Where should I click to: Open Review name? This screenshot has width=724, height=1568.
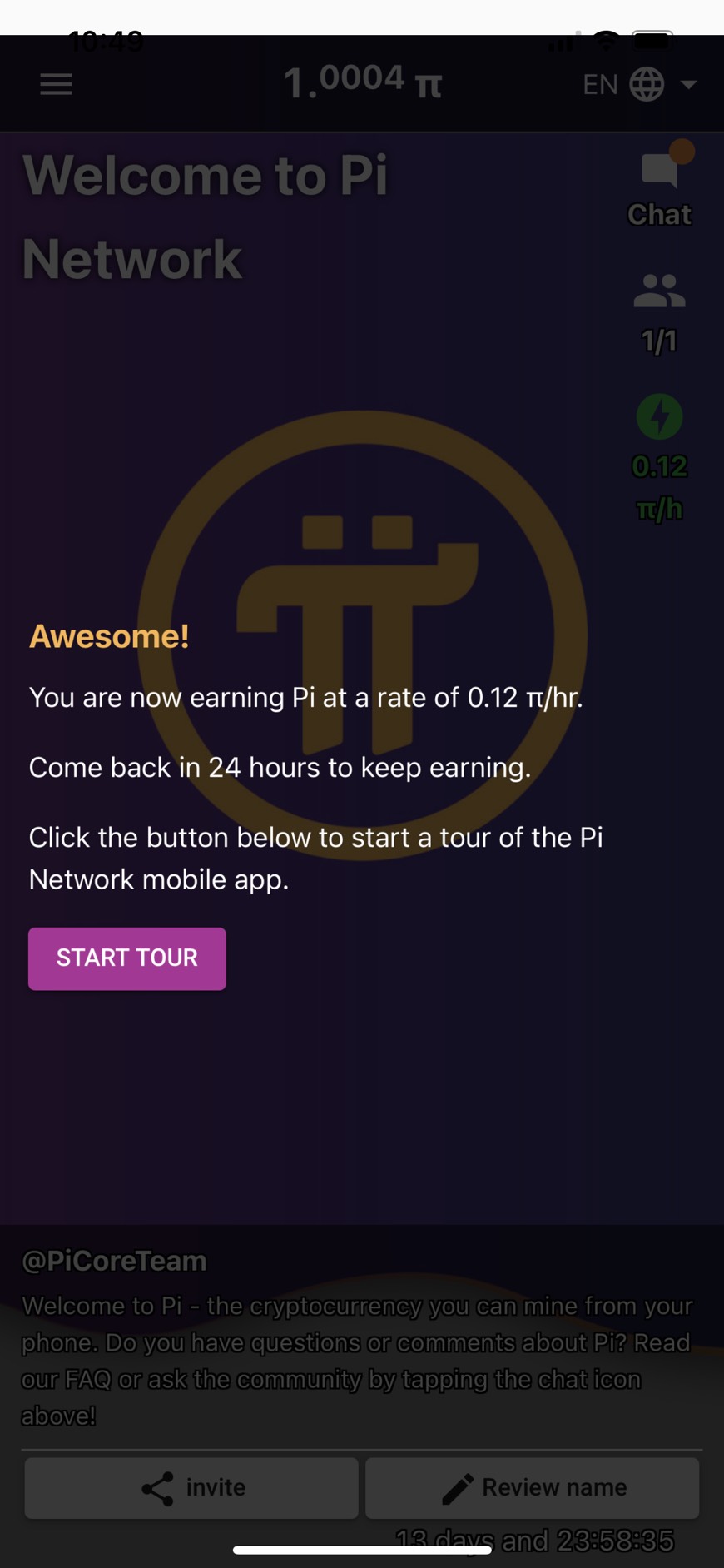pyautogui.click(x=533, y=1487)
